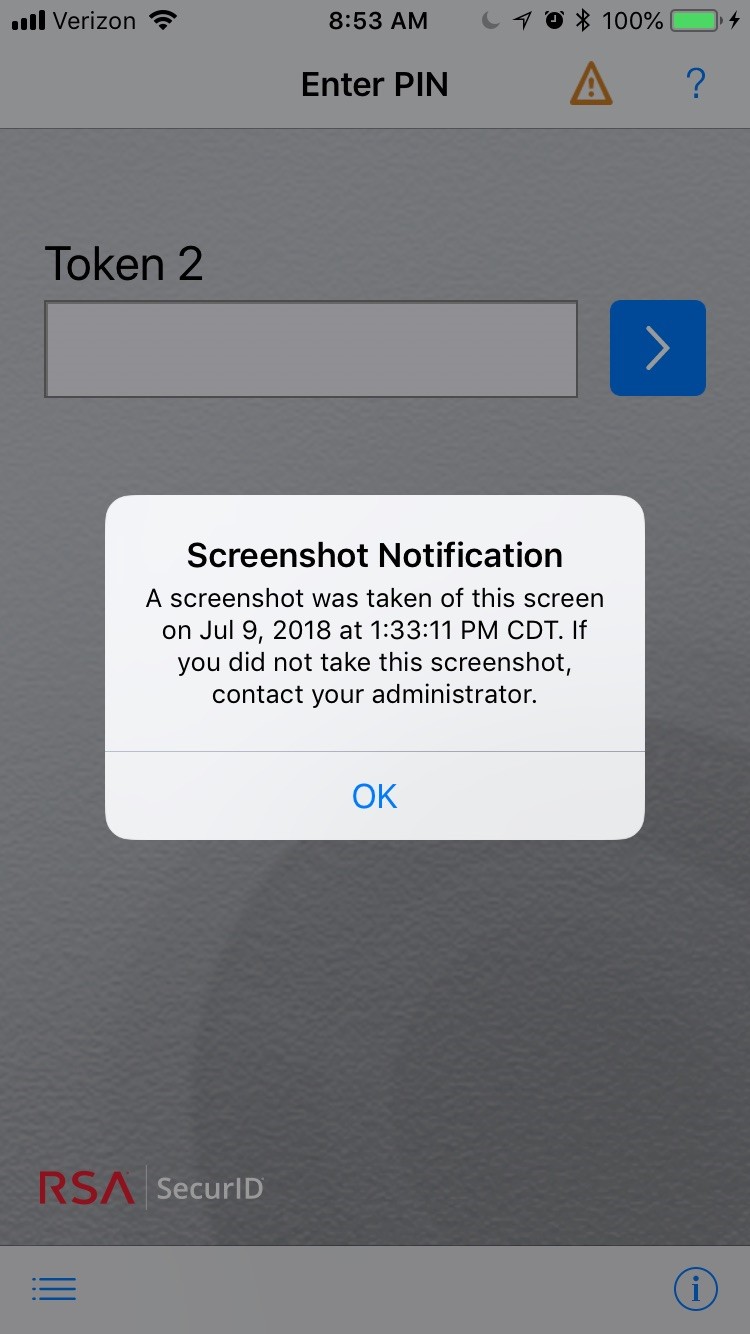Show token info via the info icon
The height and width of the screenshot is (1334, 750).
[696, 1288]
